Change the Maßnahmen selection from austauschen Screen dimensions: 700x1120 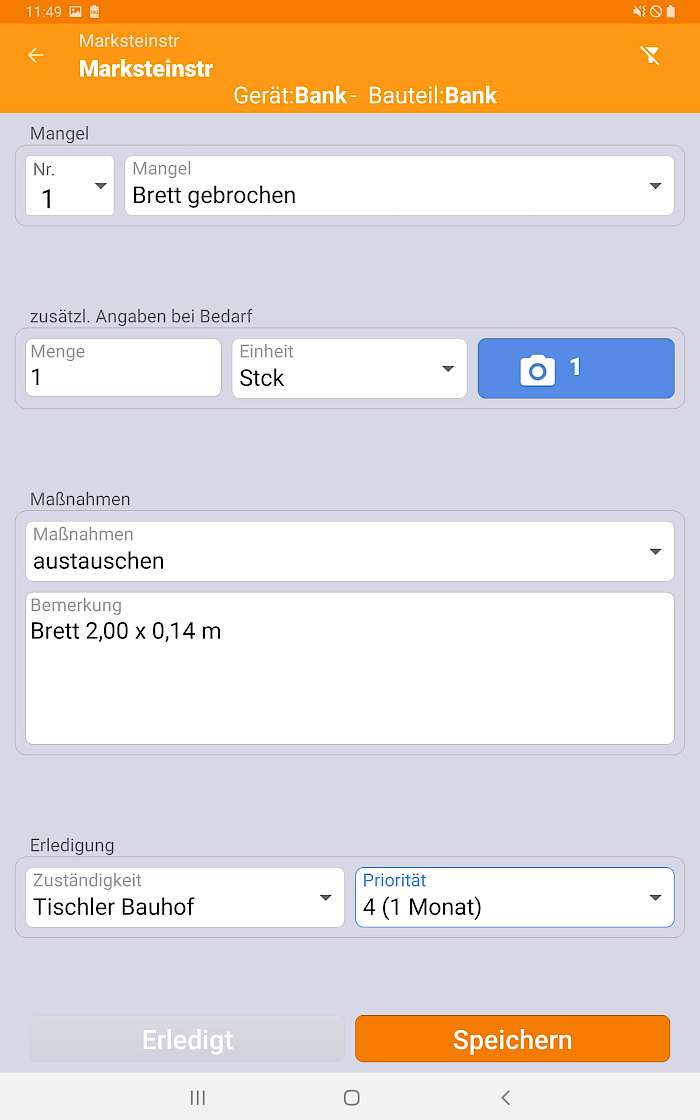coord(349,551)
